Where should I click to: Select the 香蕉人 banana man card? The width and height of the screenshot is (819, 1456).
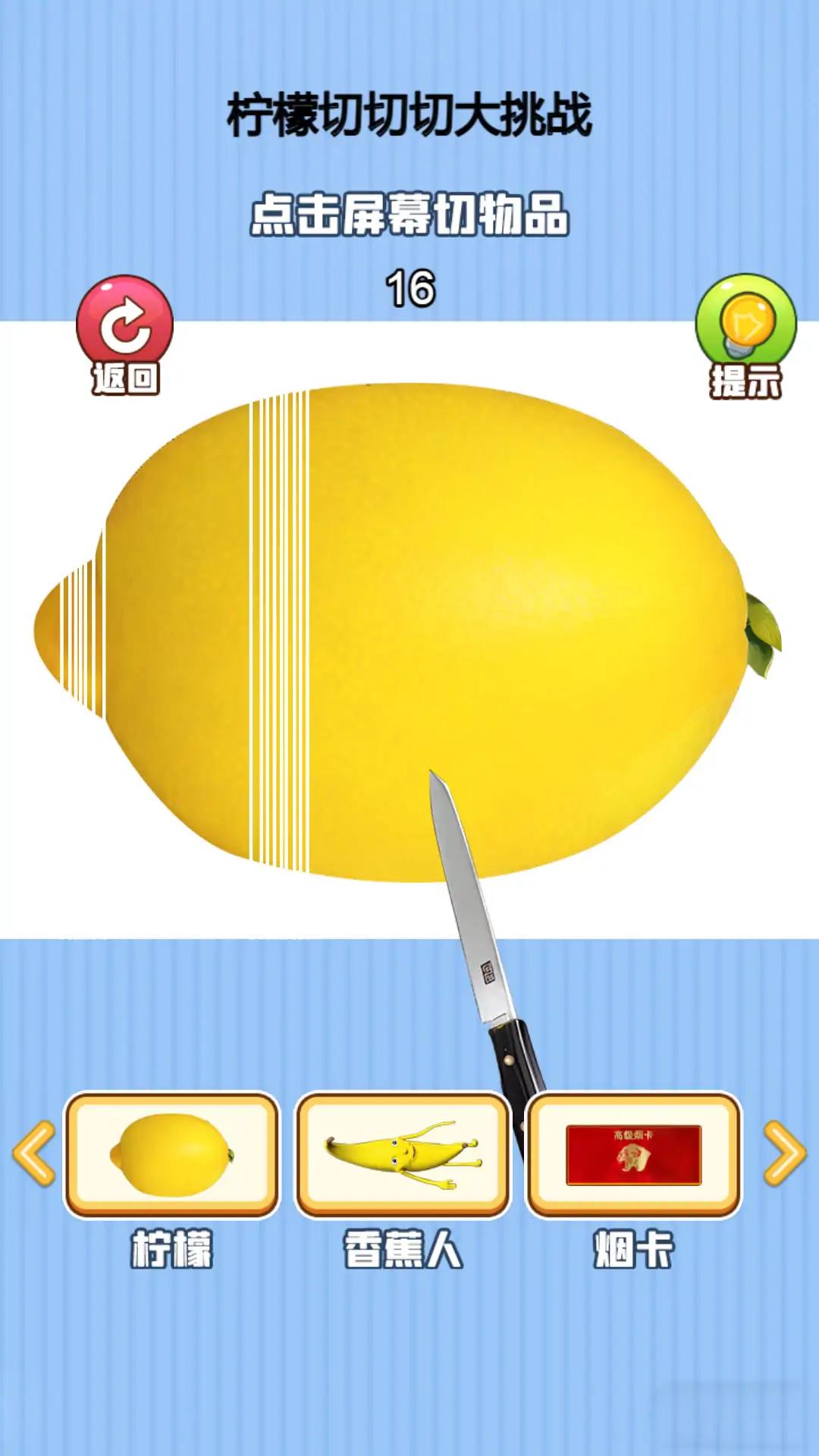[x=403, y=1154]
